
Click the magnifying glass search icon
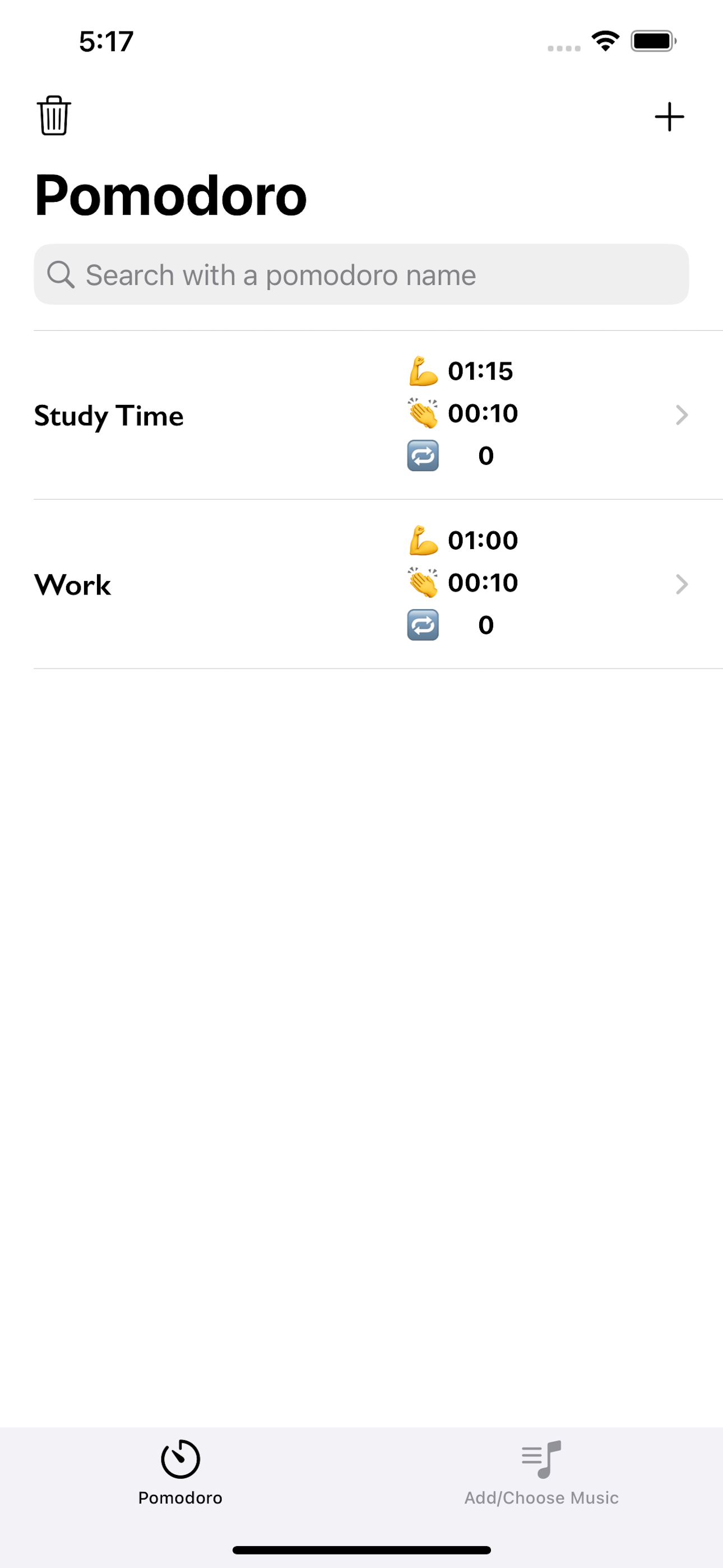tap(62, 275)
